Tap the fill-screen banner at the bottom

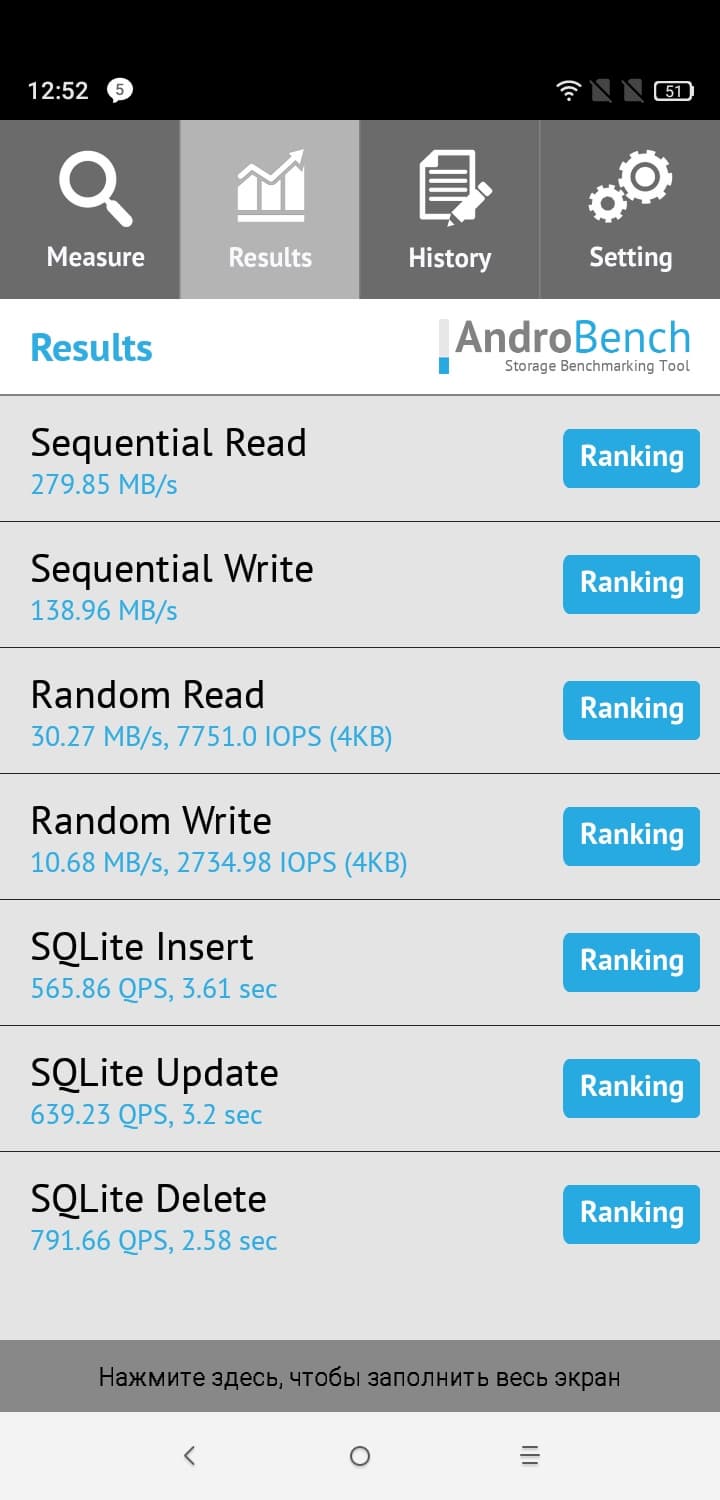coord(360,1377)
